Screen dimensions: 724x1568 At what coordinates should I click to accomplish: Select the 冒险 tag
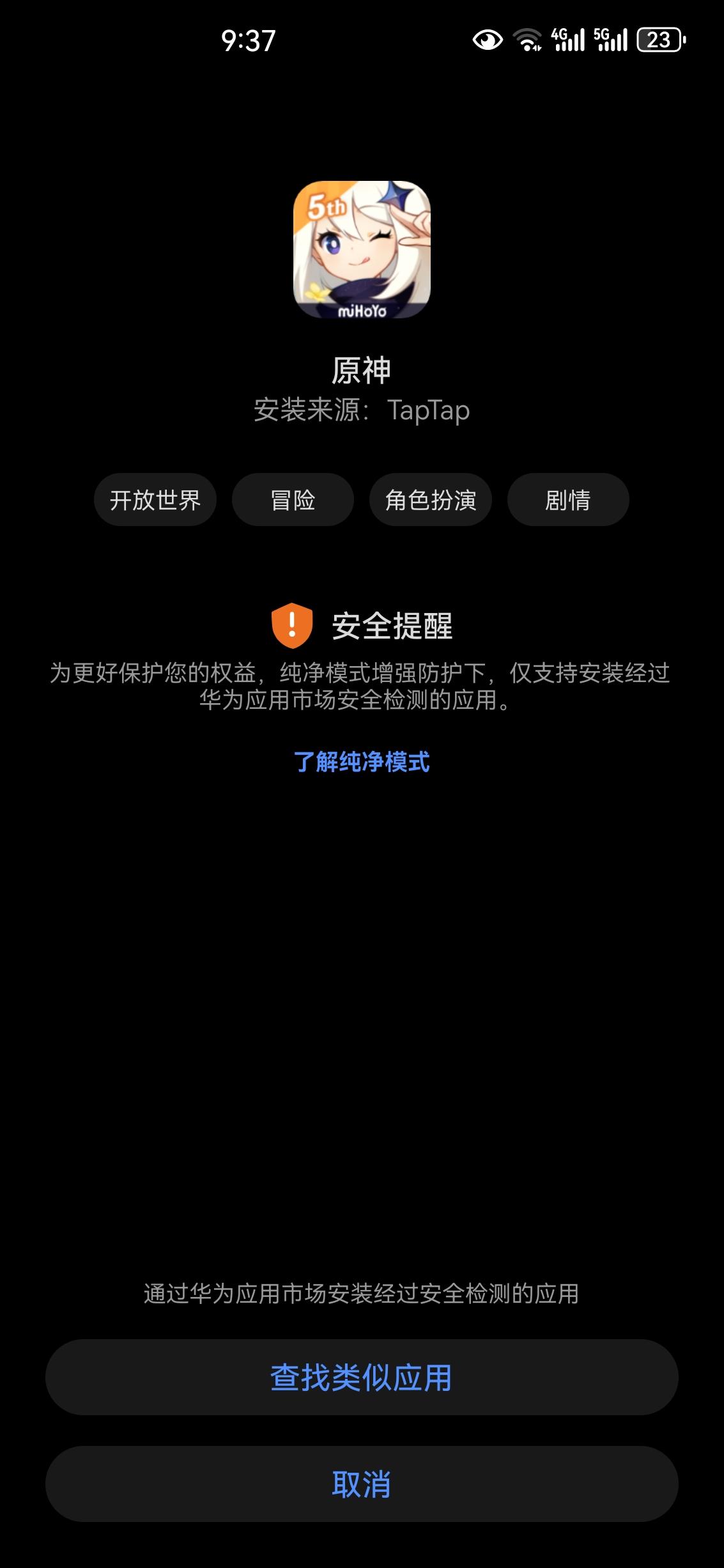[292, 500]
